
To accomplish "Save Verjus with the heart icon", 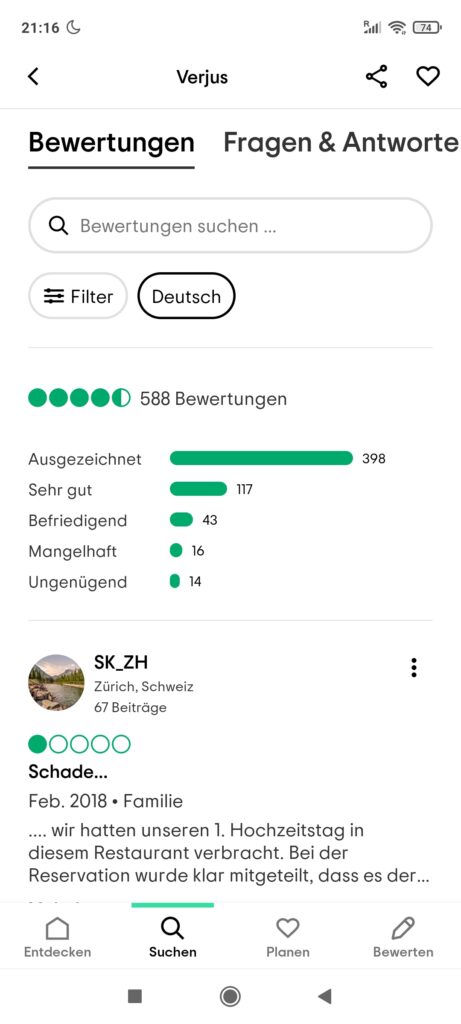I will coord(428,76).
